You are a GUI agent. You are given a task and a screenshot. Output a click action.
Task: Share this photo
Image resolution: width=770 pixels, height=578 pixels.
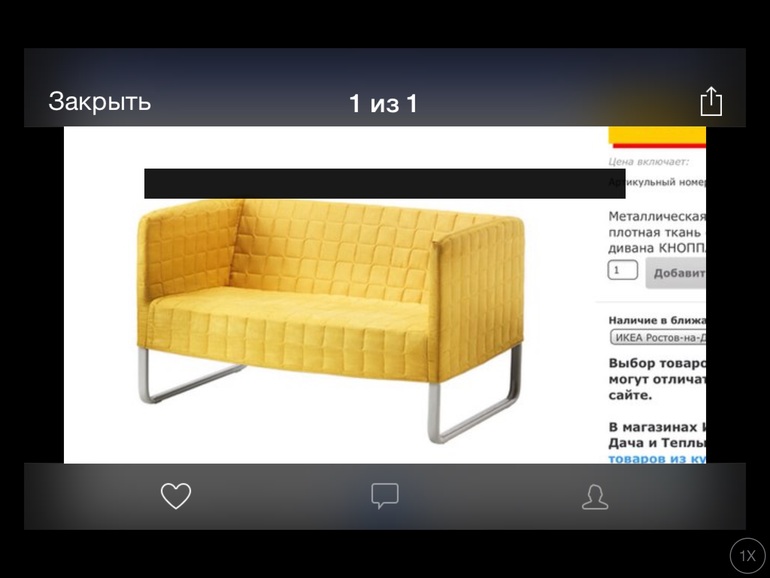click(710, 101)
